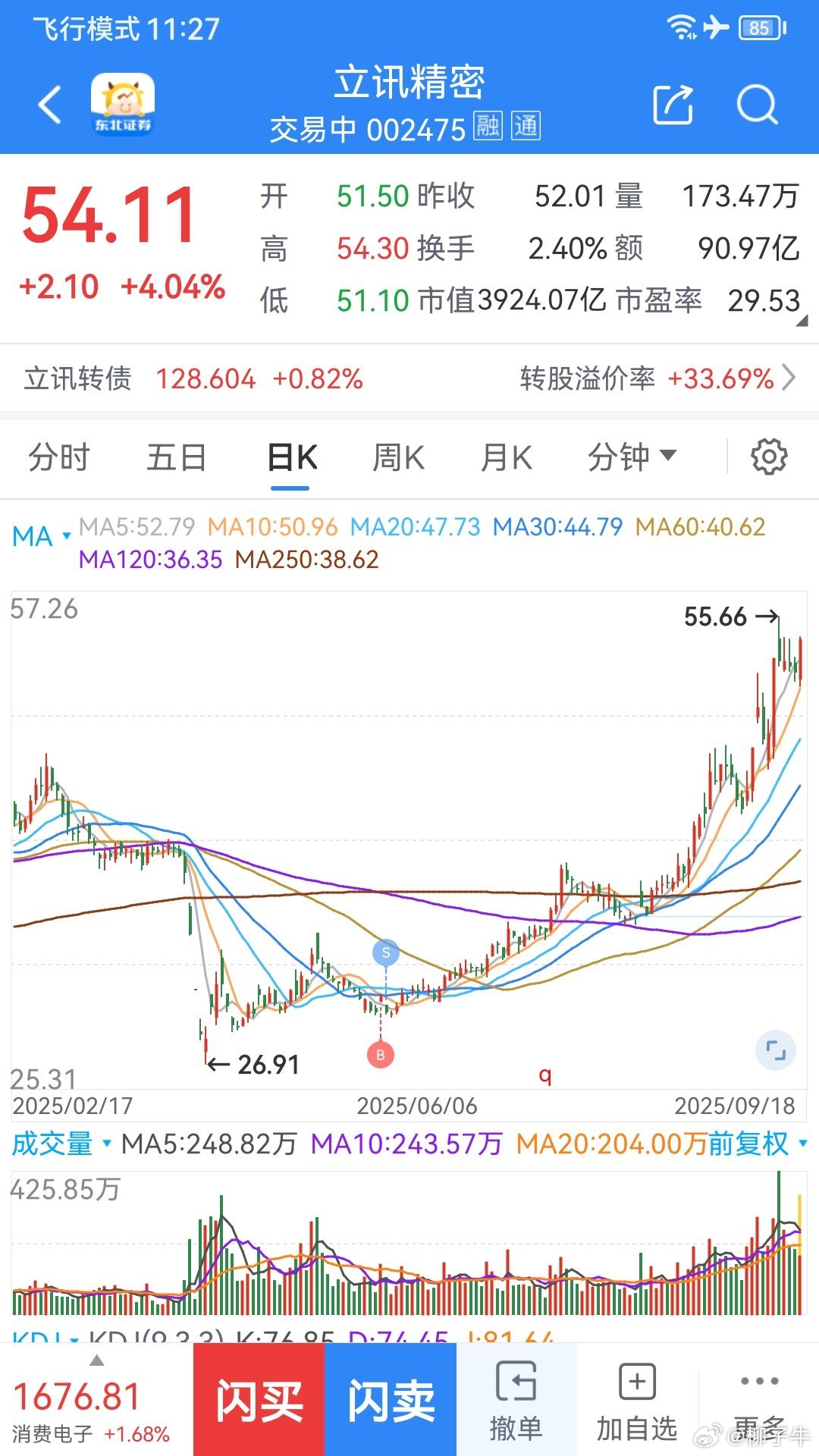The image size is (819, 1456).
Task: Open the 立讯转债 convertible bond row
Action: (409, 378)
